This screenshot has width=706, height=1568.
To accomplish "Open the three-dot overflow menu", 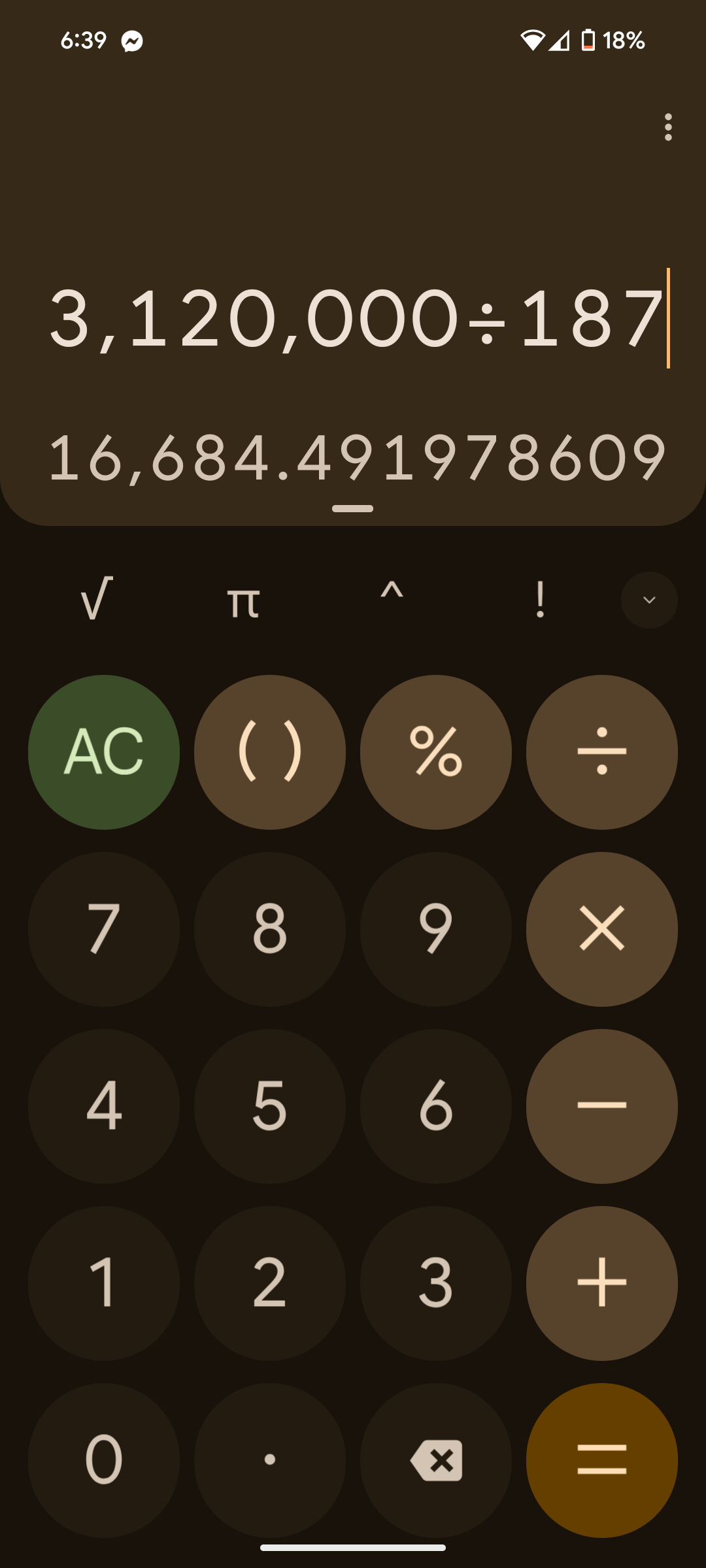I will pos(667,127).
